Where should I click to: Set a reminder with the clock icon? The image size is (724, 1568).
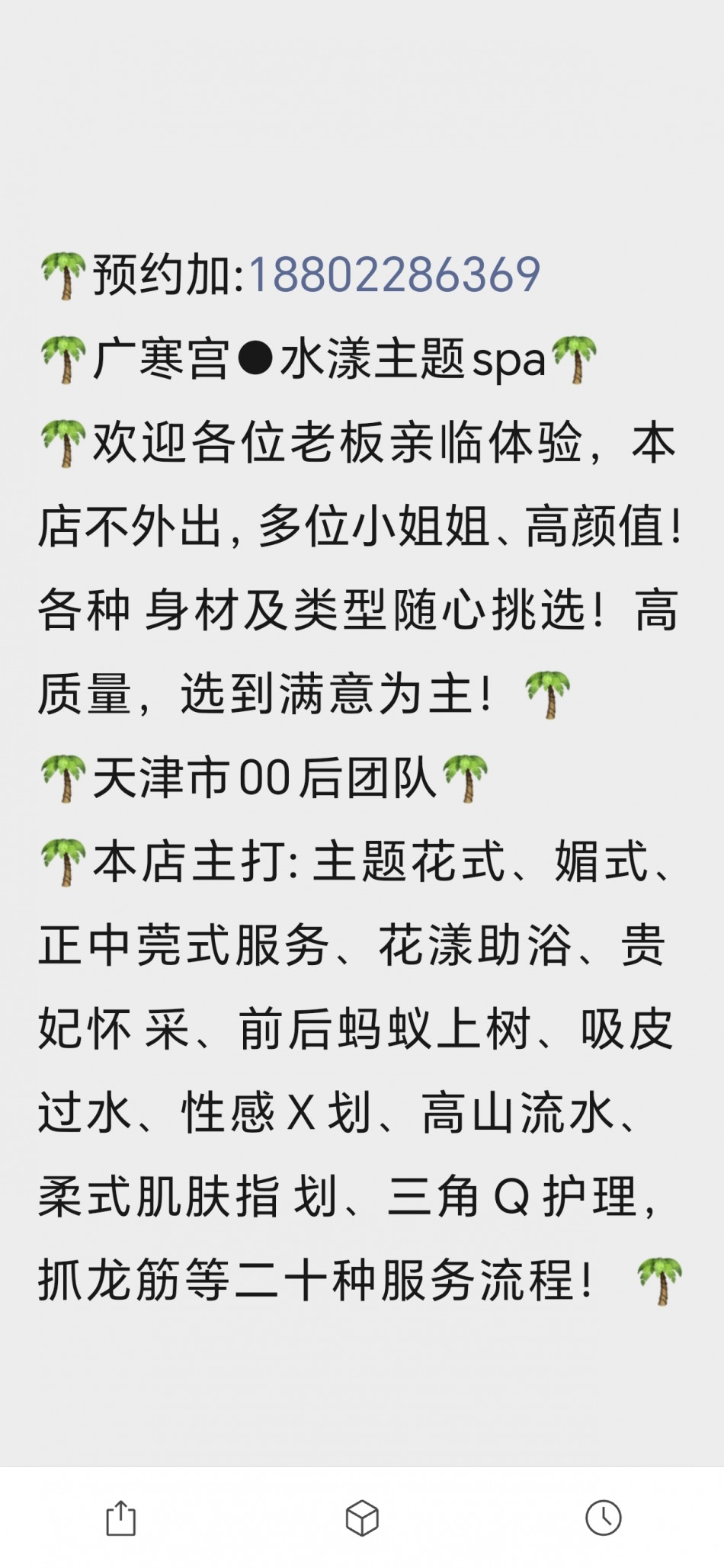[603, 1518]
